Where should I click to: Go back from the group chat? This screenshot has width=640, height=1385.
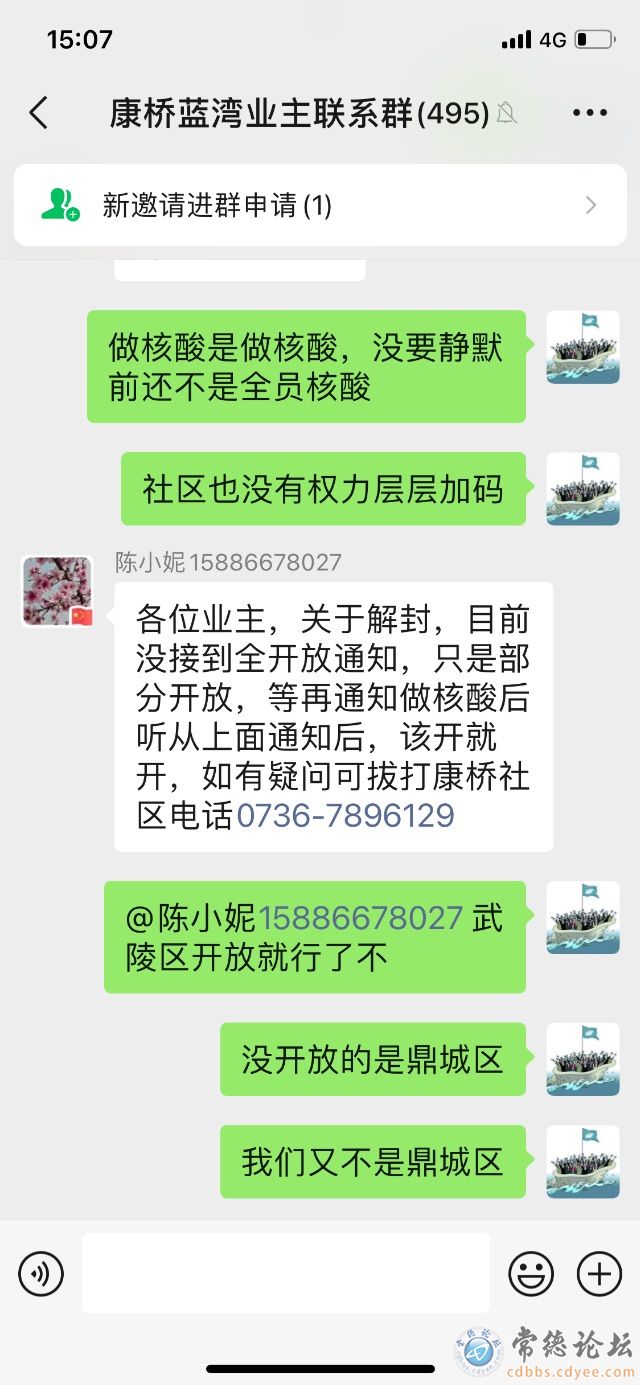point(38,113)
